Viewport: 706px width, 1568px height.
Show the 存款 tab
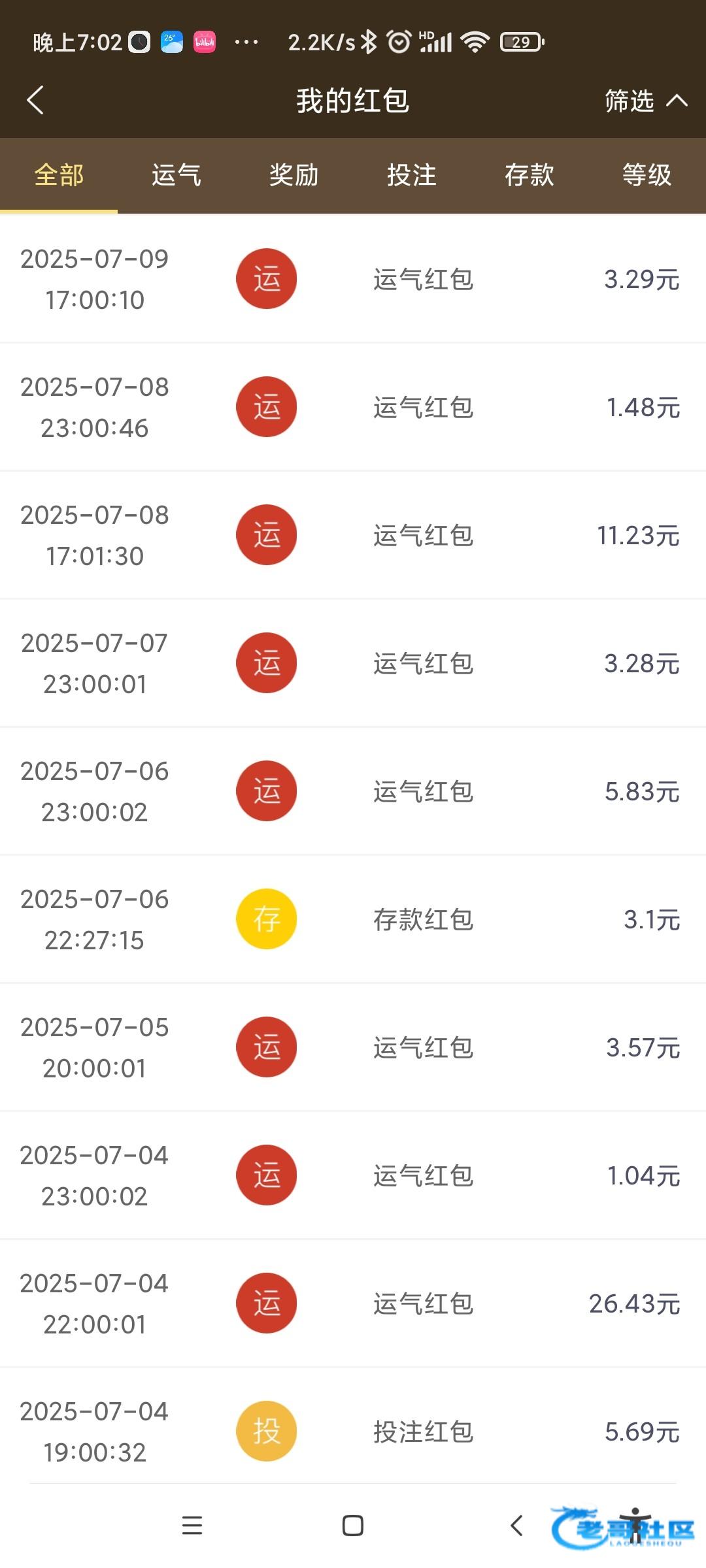click(x=529, y=175)
